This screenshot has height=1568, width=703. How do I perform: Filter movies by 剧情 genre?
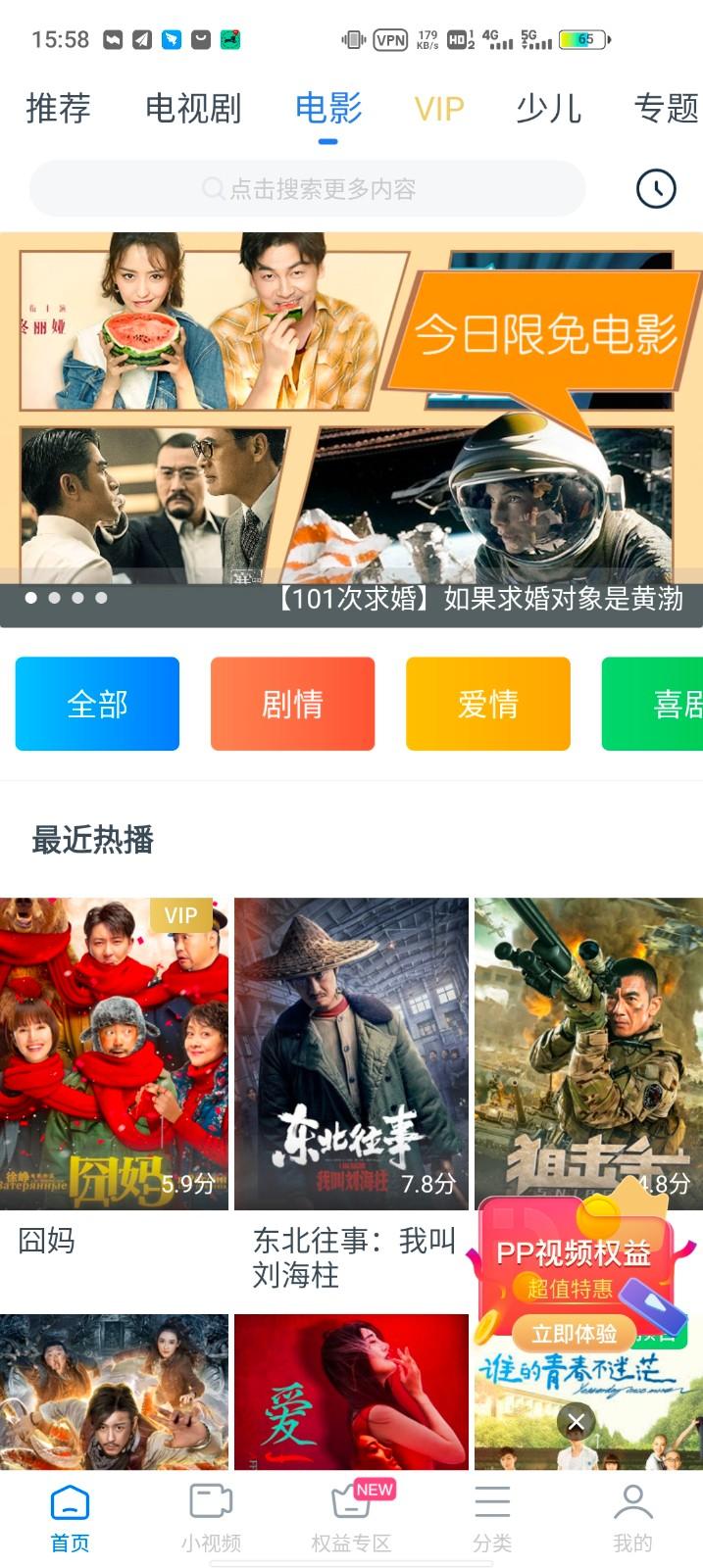292,704
